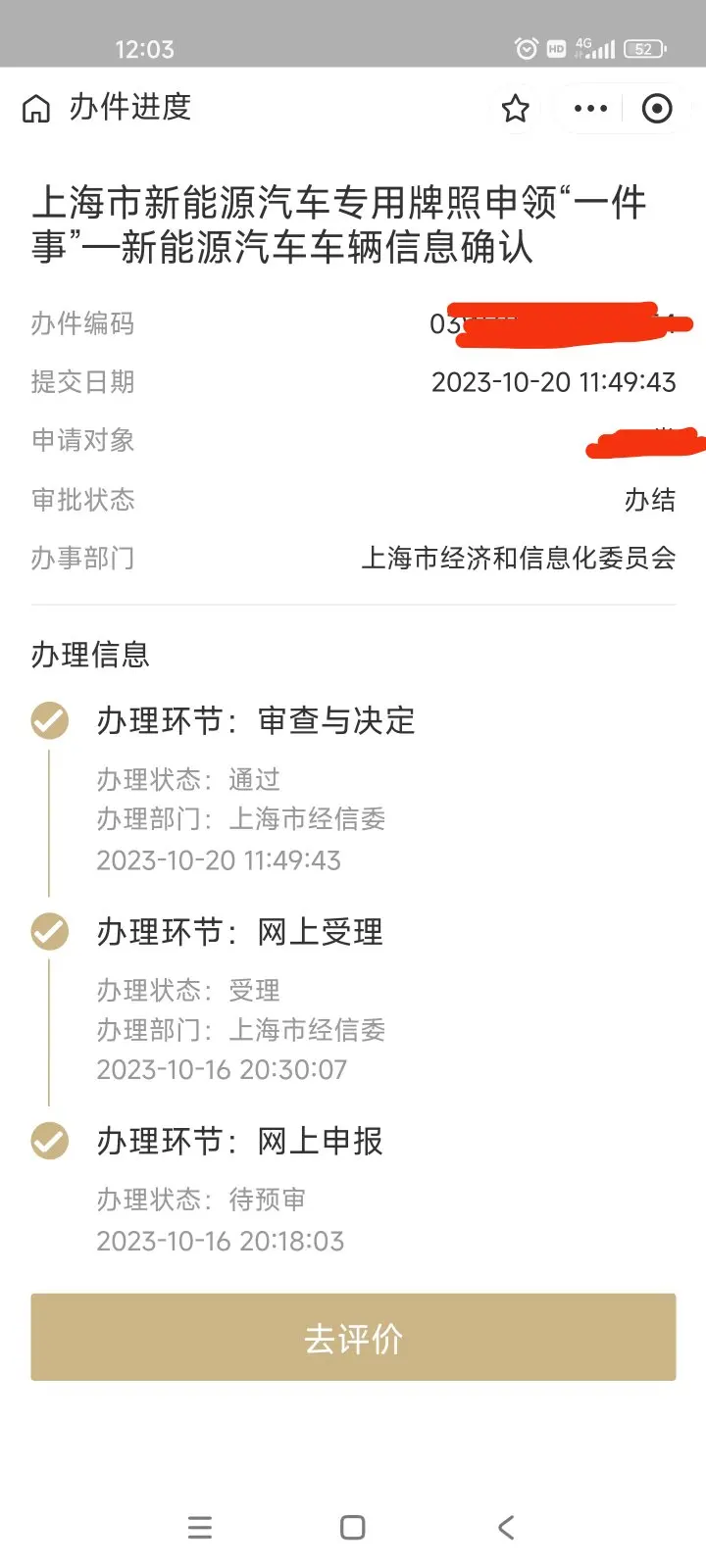Favorite this page with the star icon
Viewport: 706px width, 1568px height.
pyautogui.click(x=516, y=108)
